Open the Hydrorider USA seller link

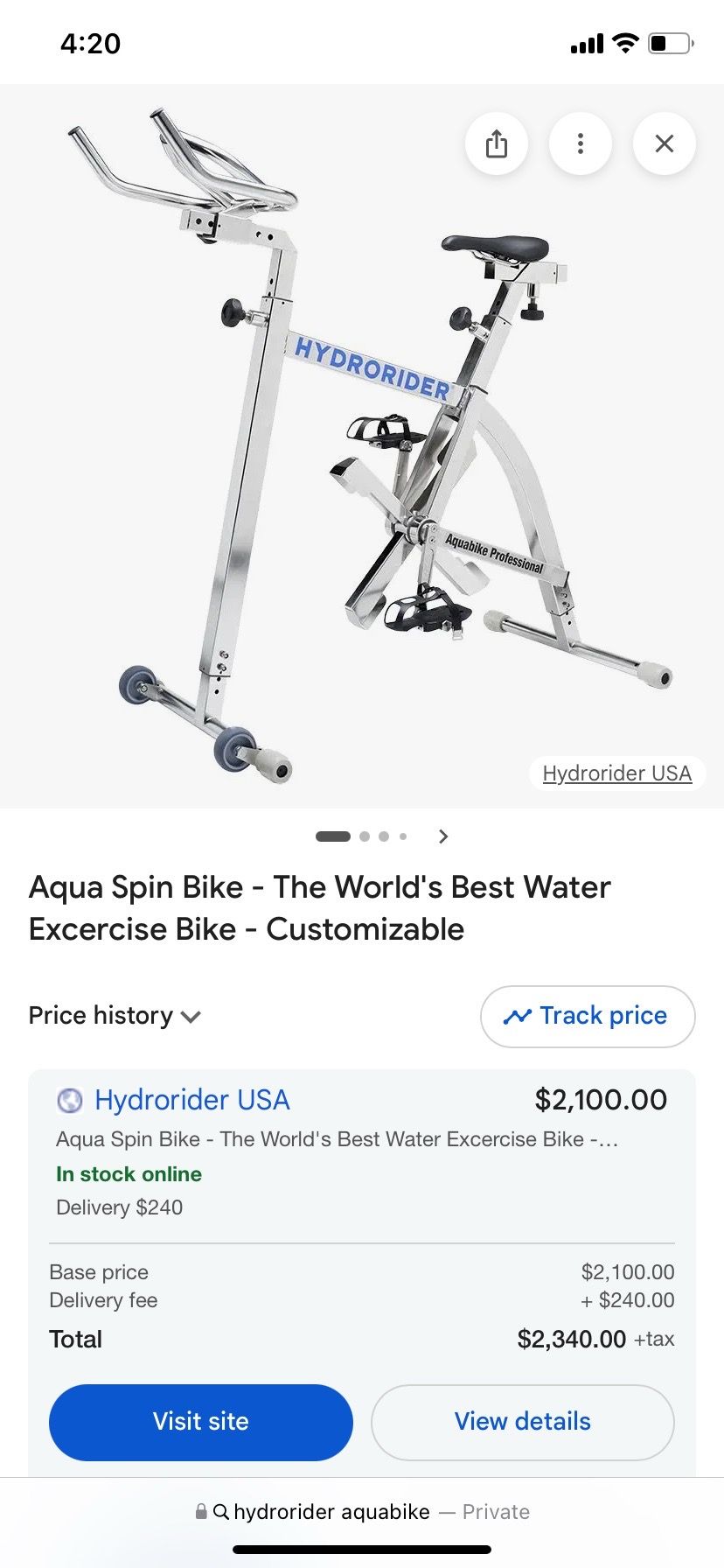pos(191,1100)
